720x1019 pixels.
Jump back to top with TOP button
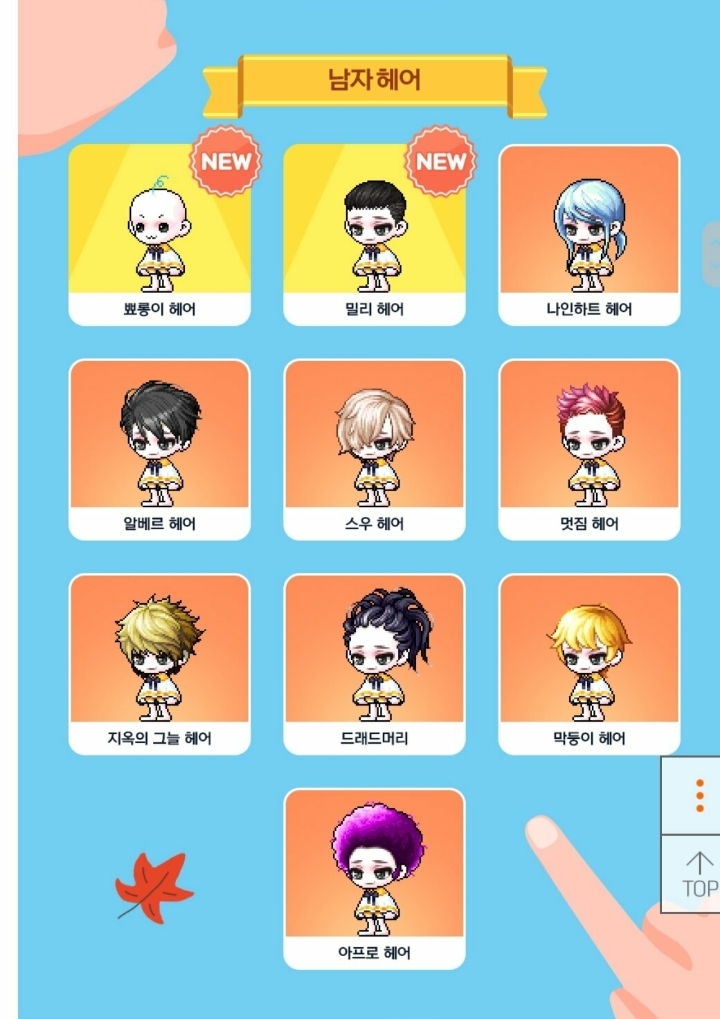[x=698, y=874]
